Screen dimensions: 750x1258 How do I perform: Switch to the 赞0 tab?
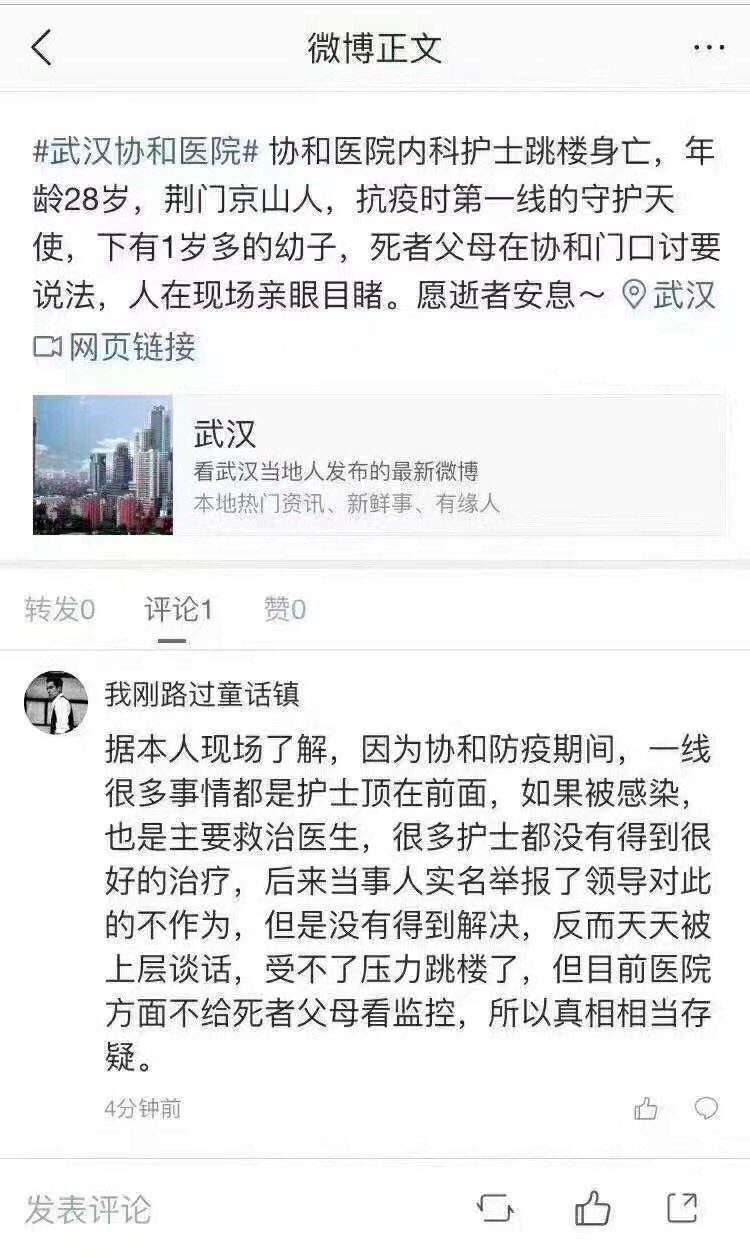coord(285,610)
